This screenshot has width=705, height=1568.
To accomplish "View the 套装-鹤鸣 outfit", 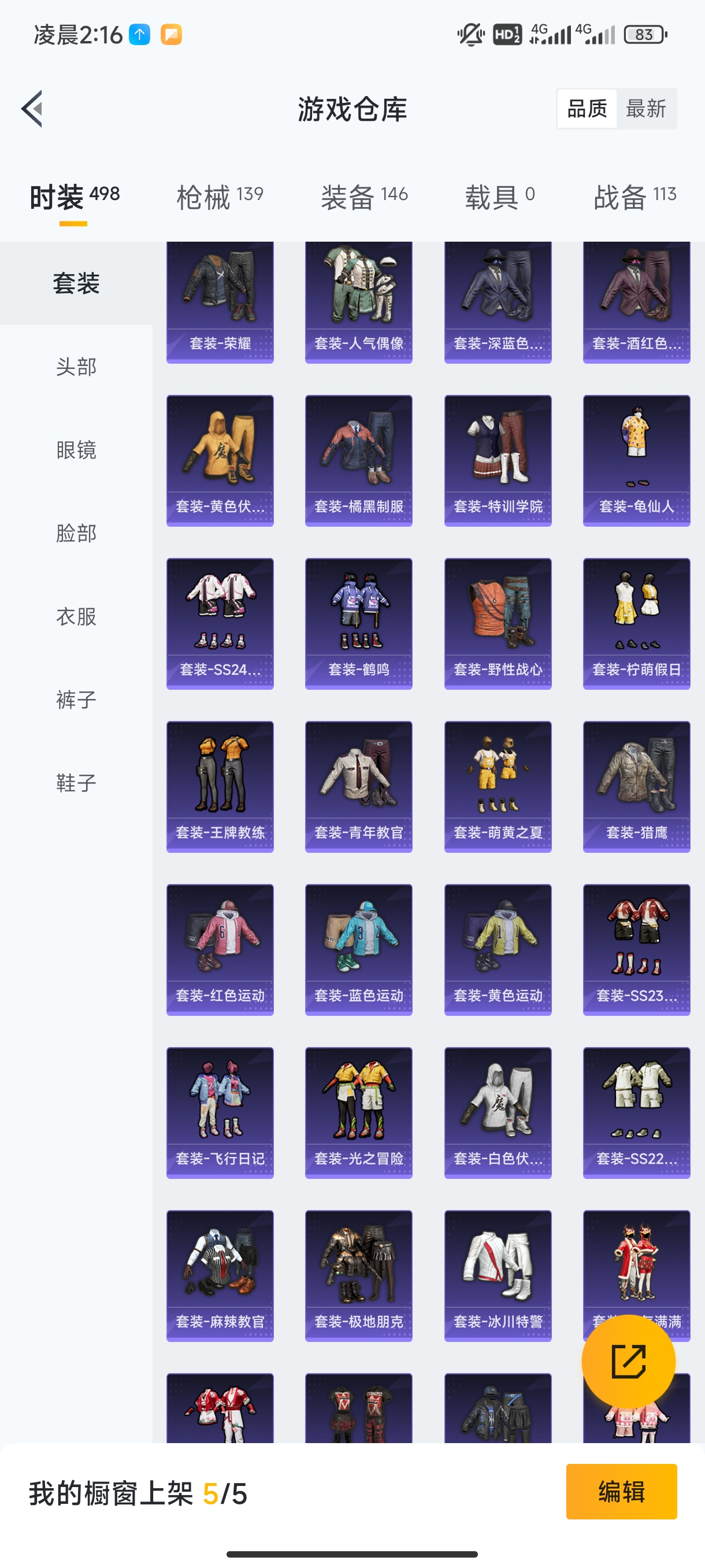I will pos(359,624).
